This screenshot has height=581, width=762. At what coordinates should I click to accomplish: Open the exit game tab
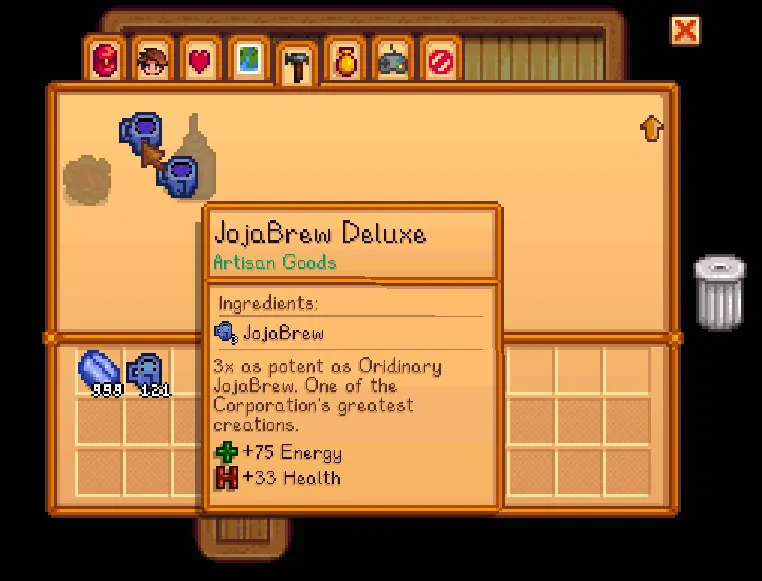[441, 59]
